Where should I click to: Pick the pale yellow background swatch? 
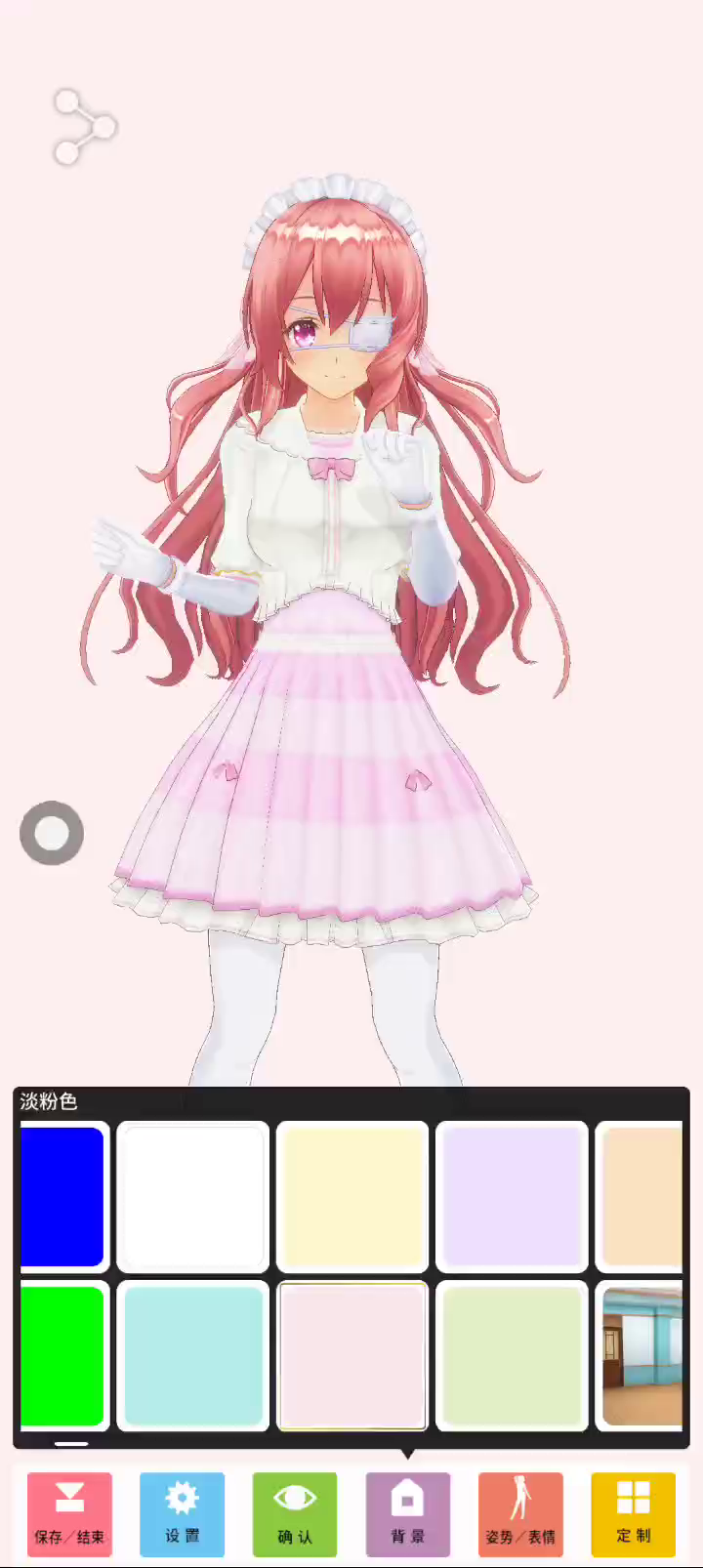(x=352, y=1197)
